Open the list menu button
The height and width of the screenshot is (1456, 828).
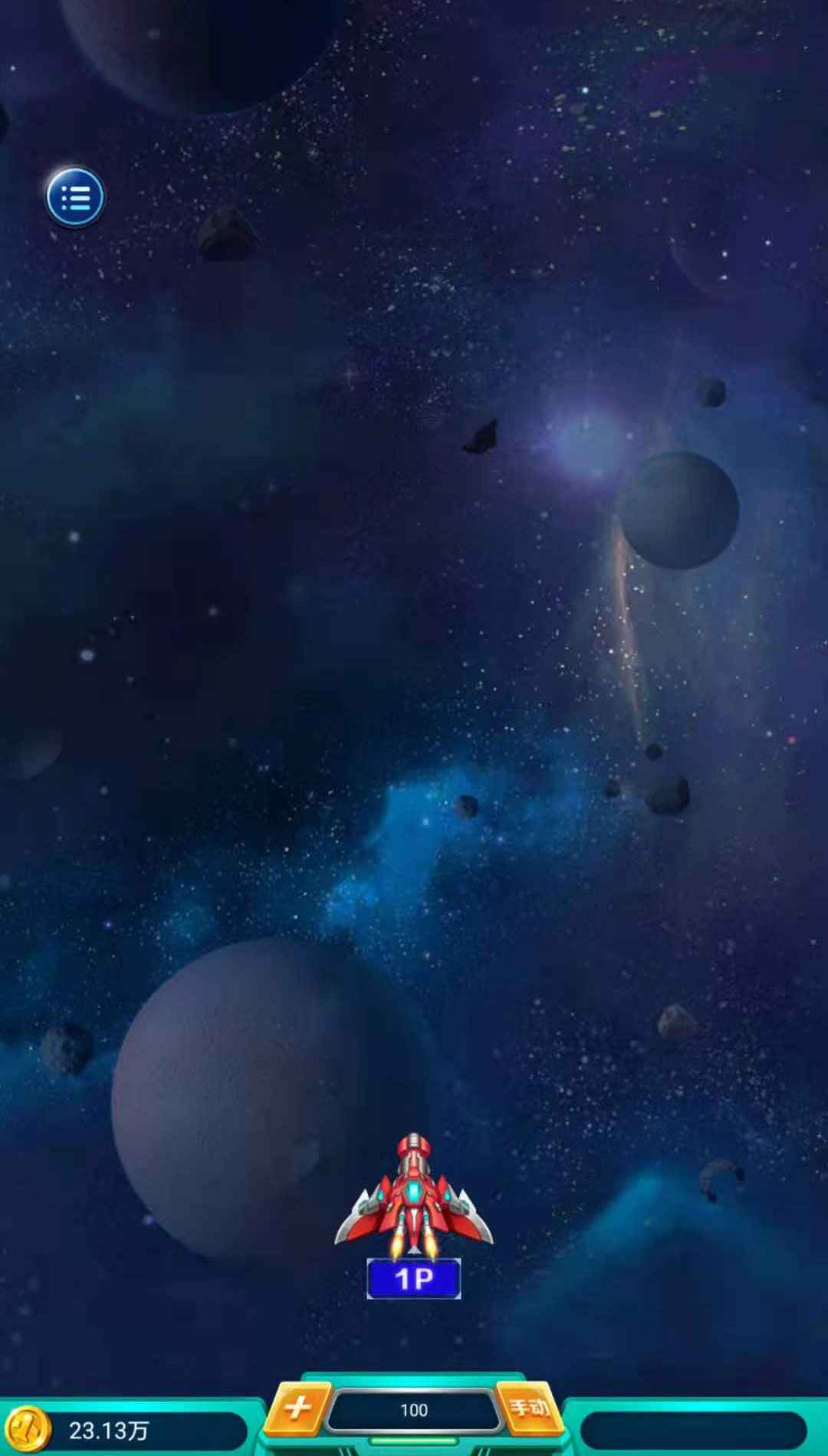(x=75, y=197)
